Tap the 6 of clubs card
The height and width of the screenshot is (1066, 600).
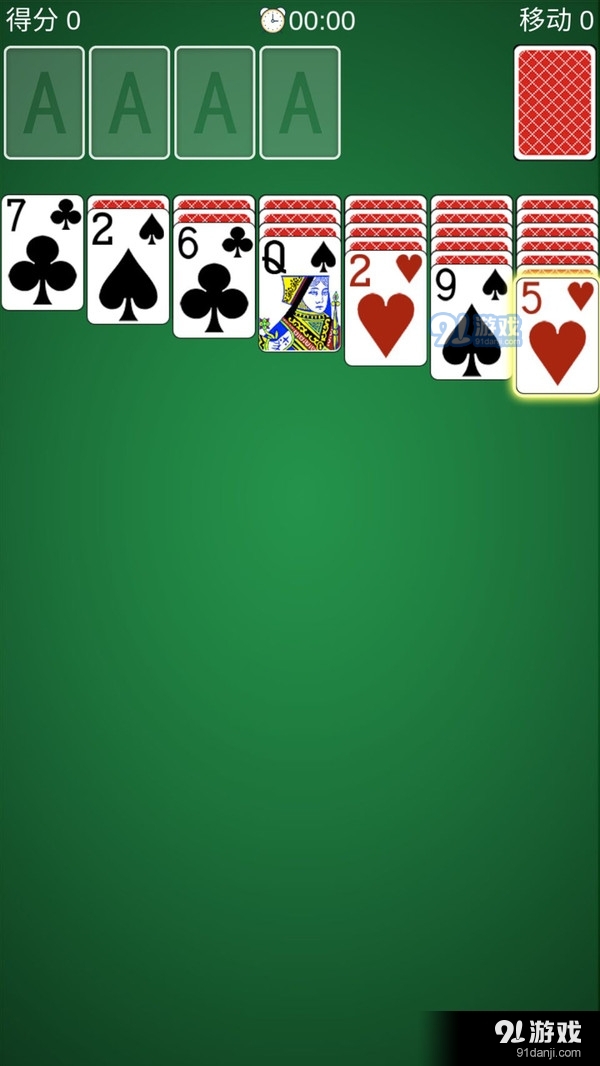coord(214,281)
